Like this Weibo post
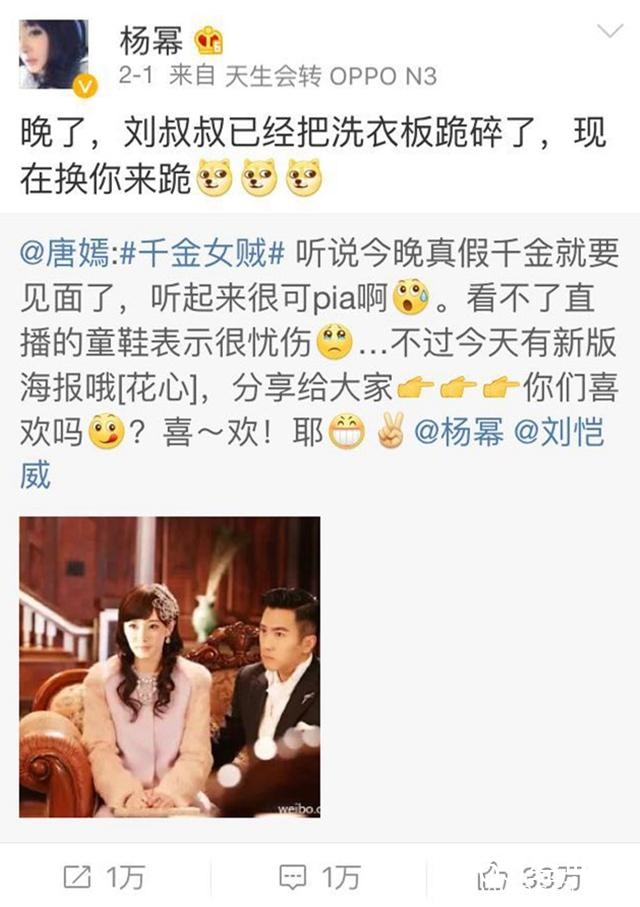The height and width of the screenshot is (907, 640). pos(530,877)
